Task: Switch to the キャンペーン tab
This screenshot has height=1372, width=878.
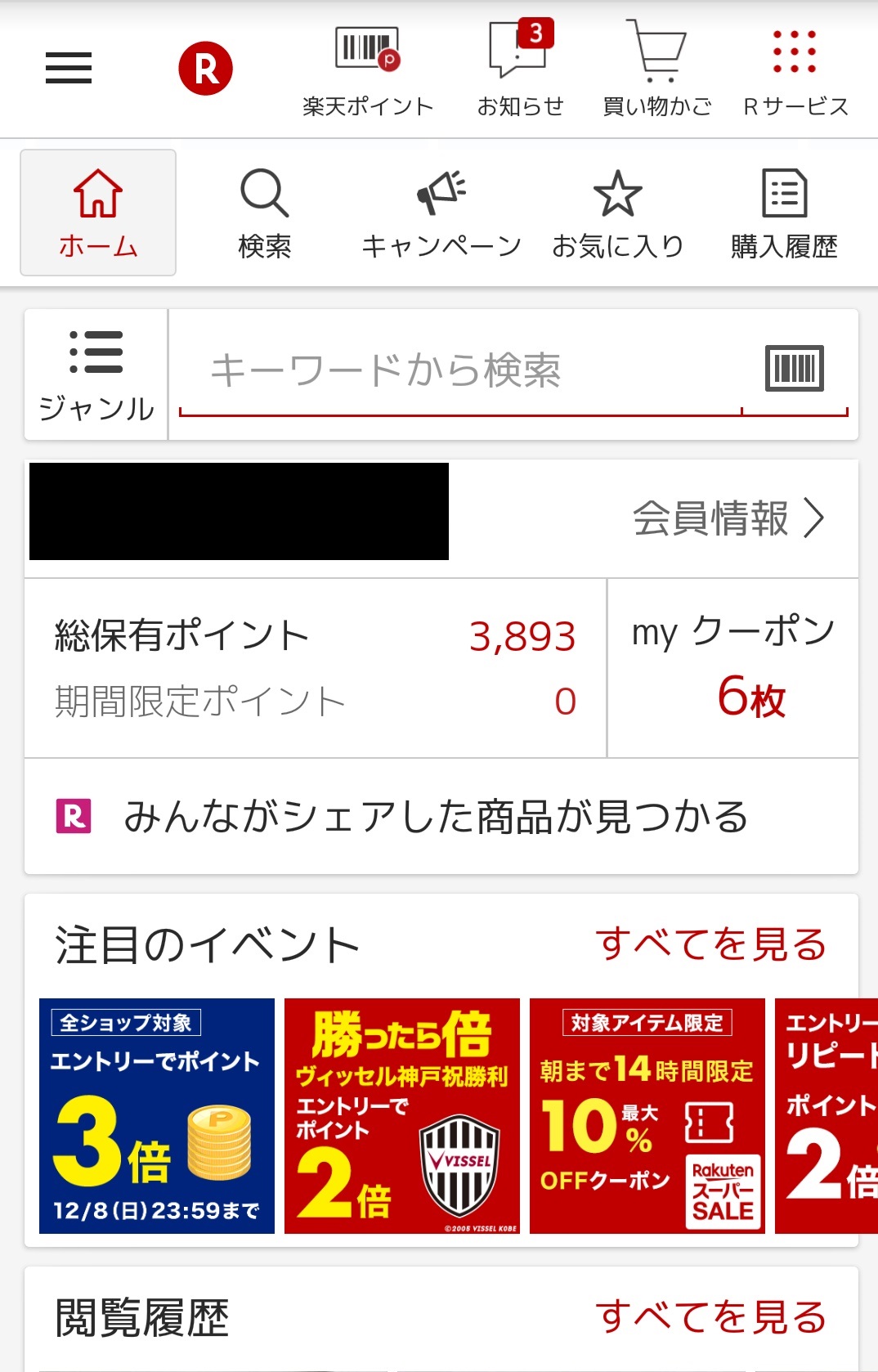Action: (441, 213)
